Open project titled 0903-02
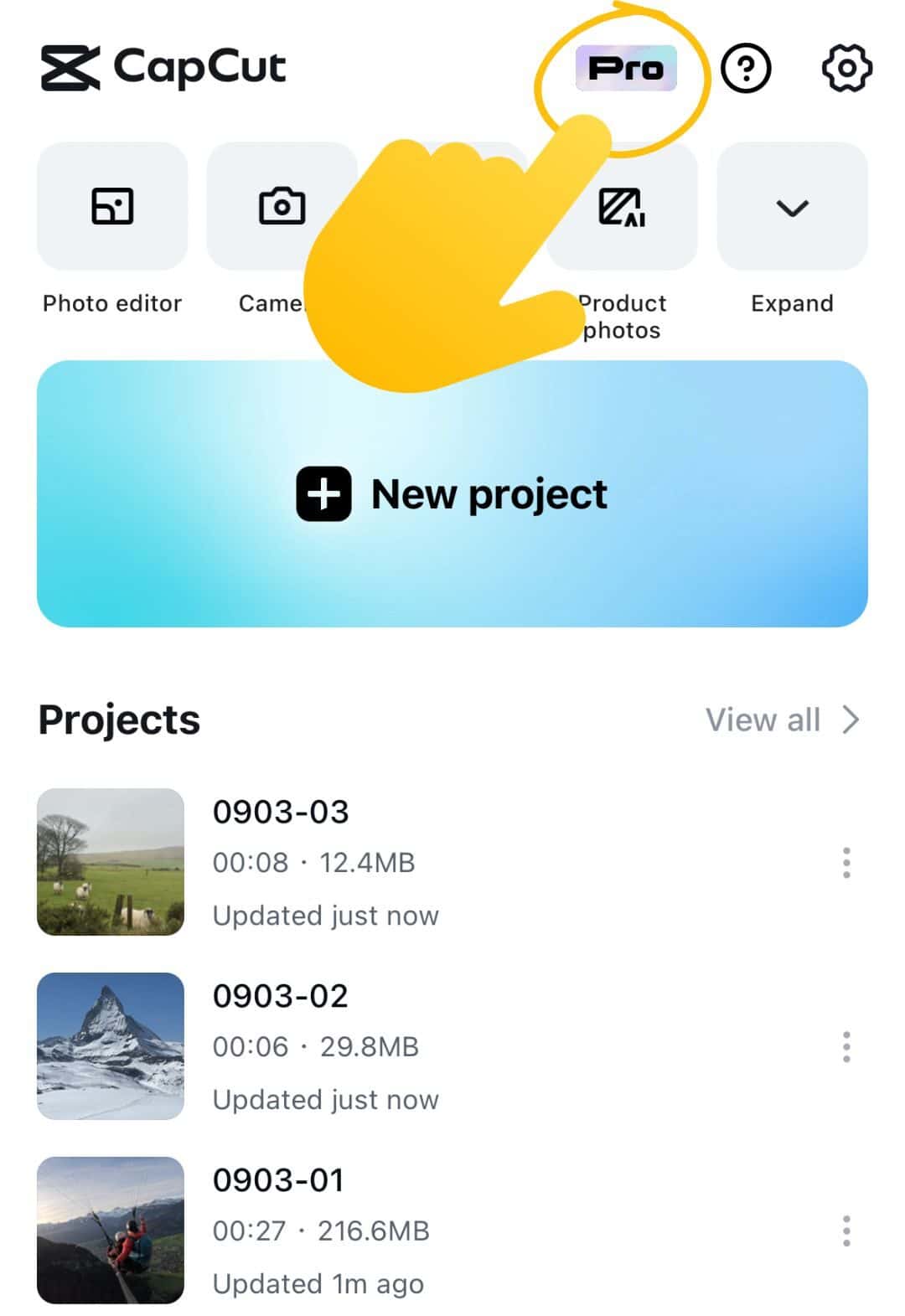This screenshot has height=1316, width=905. tap(282, 995)
